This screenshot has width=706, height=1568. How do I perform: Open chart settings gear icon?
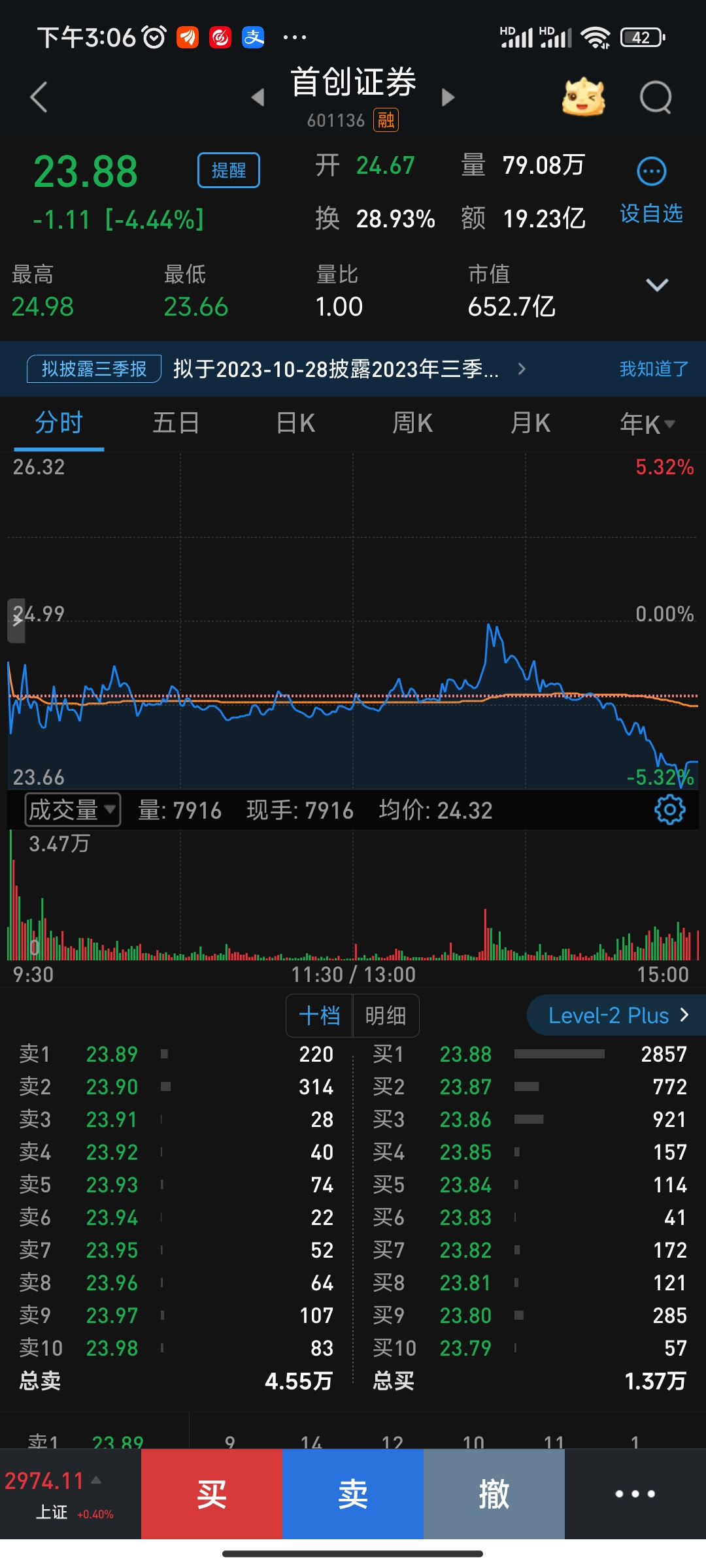point(670,810)
